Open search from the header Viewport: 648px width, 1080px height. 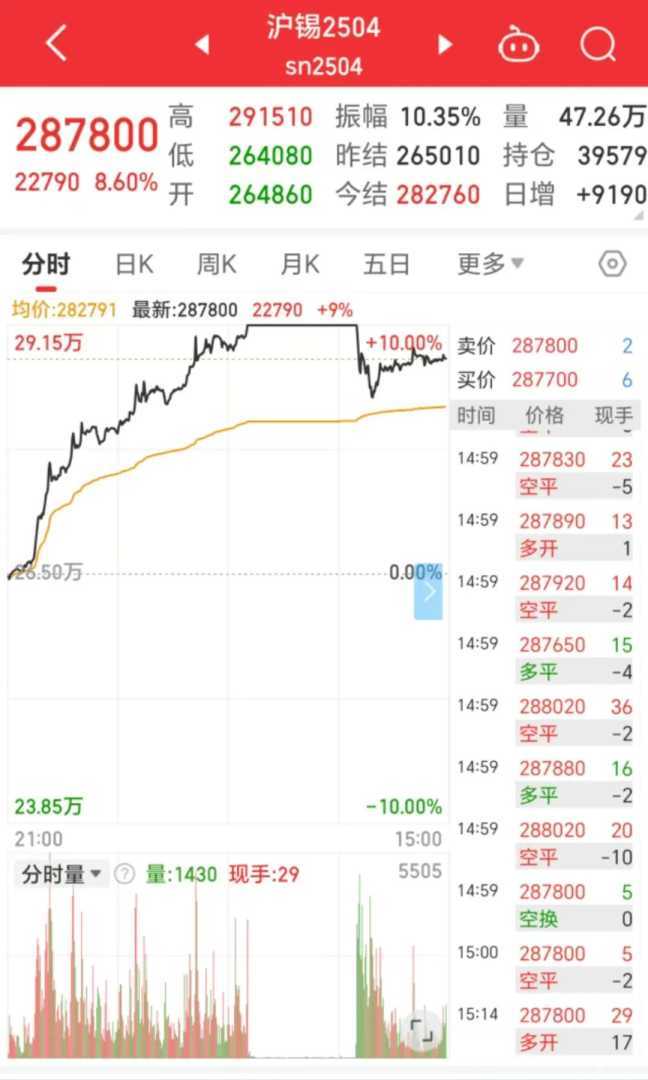pyautogui.click(x=598, y=44)
